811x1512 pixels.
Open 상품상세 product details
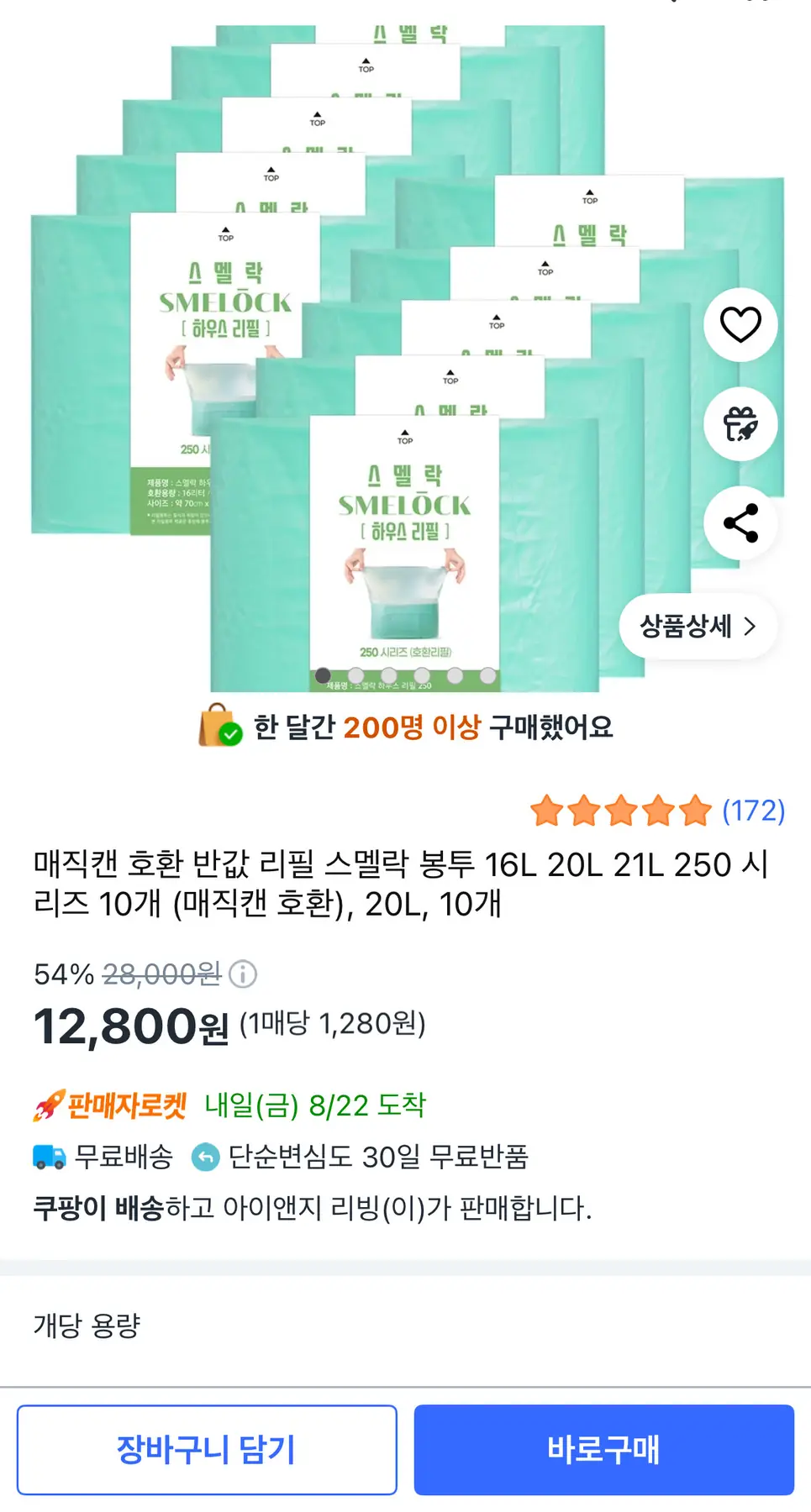[698, 627]
